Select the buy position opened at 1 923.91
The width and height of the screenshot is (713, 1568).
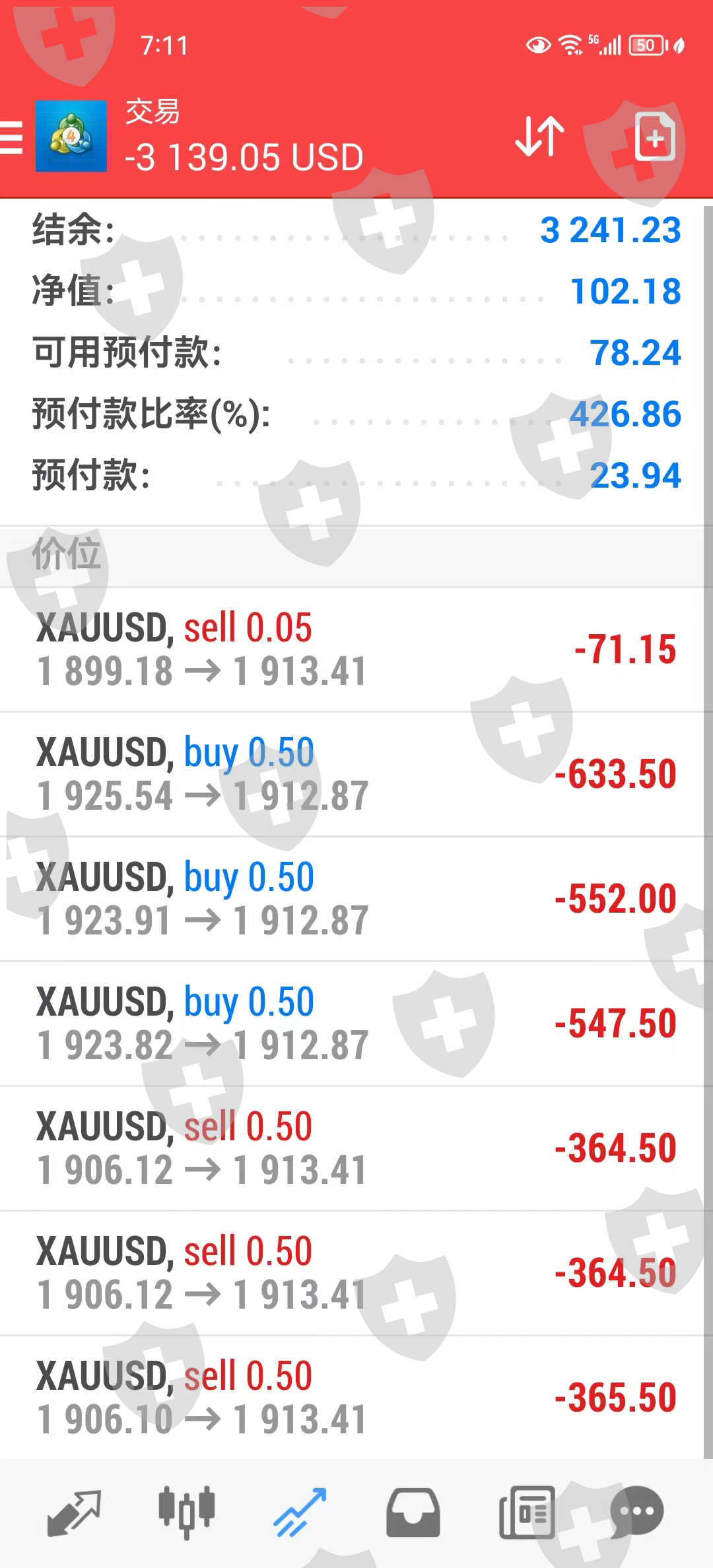[356, 899]
